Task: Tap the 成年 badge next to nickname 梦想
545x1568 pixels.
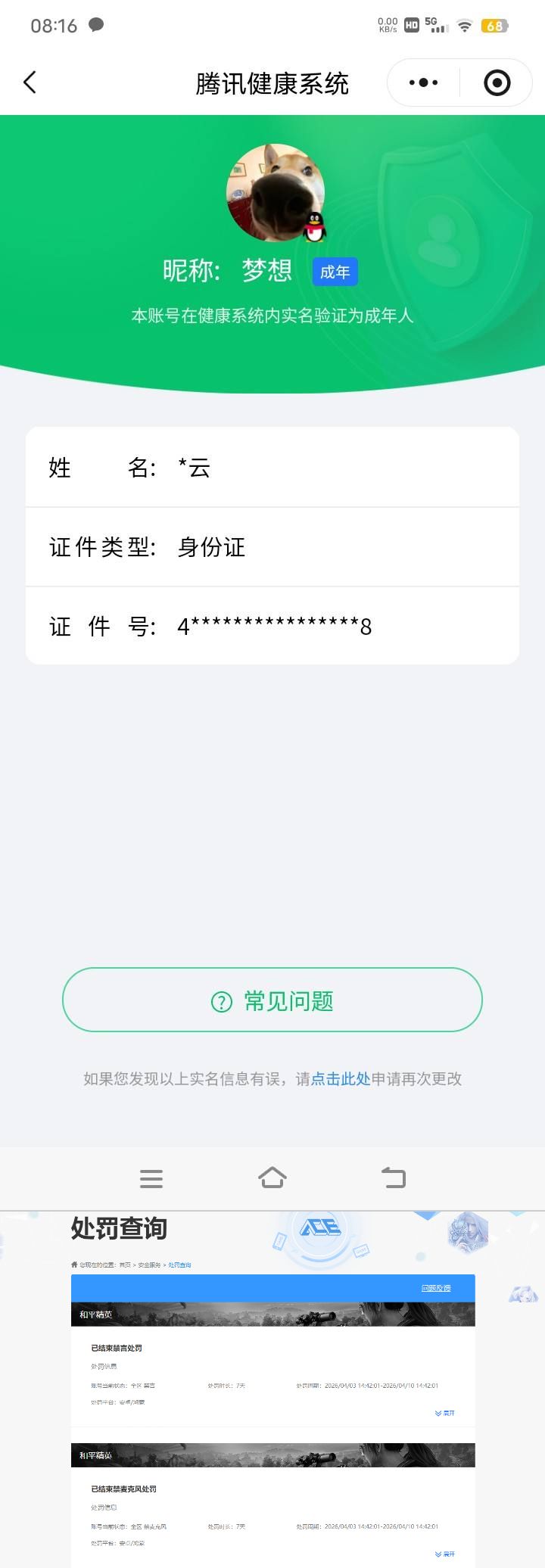Action: click(x=335, y=272)
